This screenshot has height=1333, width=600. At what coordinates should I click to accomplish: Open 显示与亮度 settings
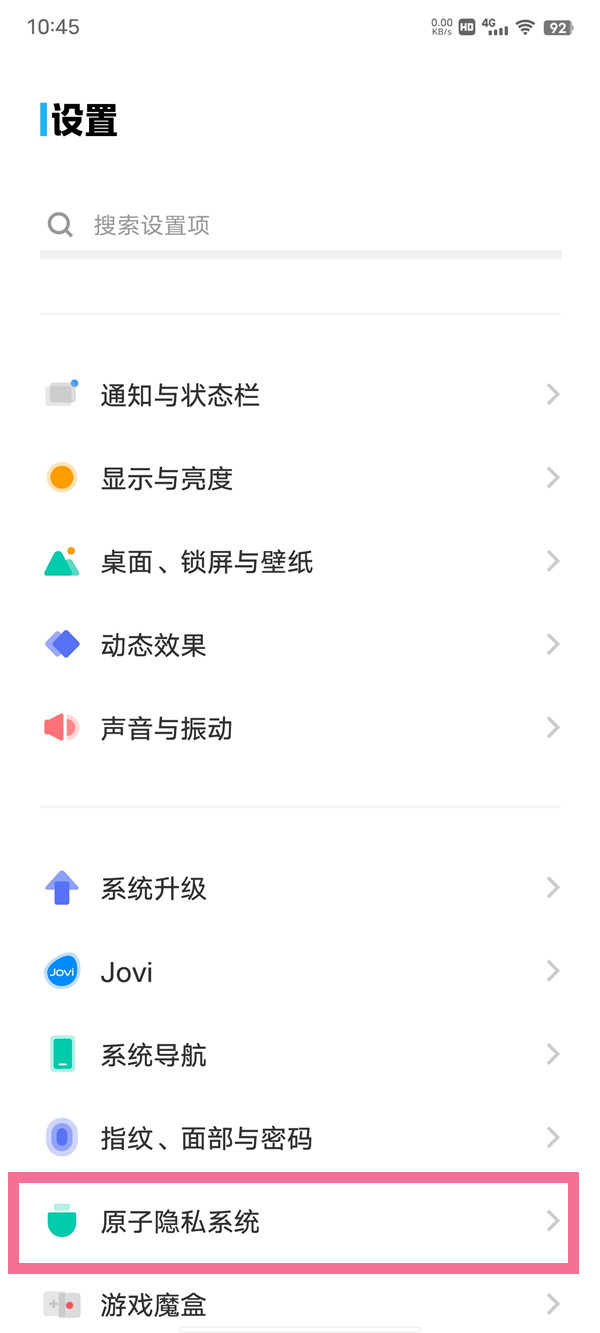pyautogui.click(x=300, y=478)
